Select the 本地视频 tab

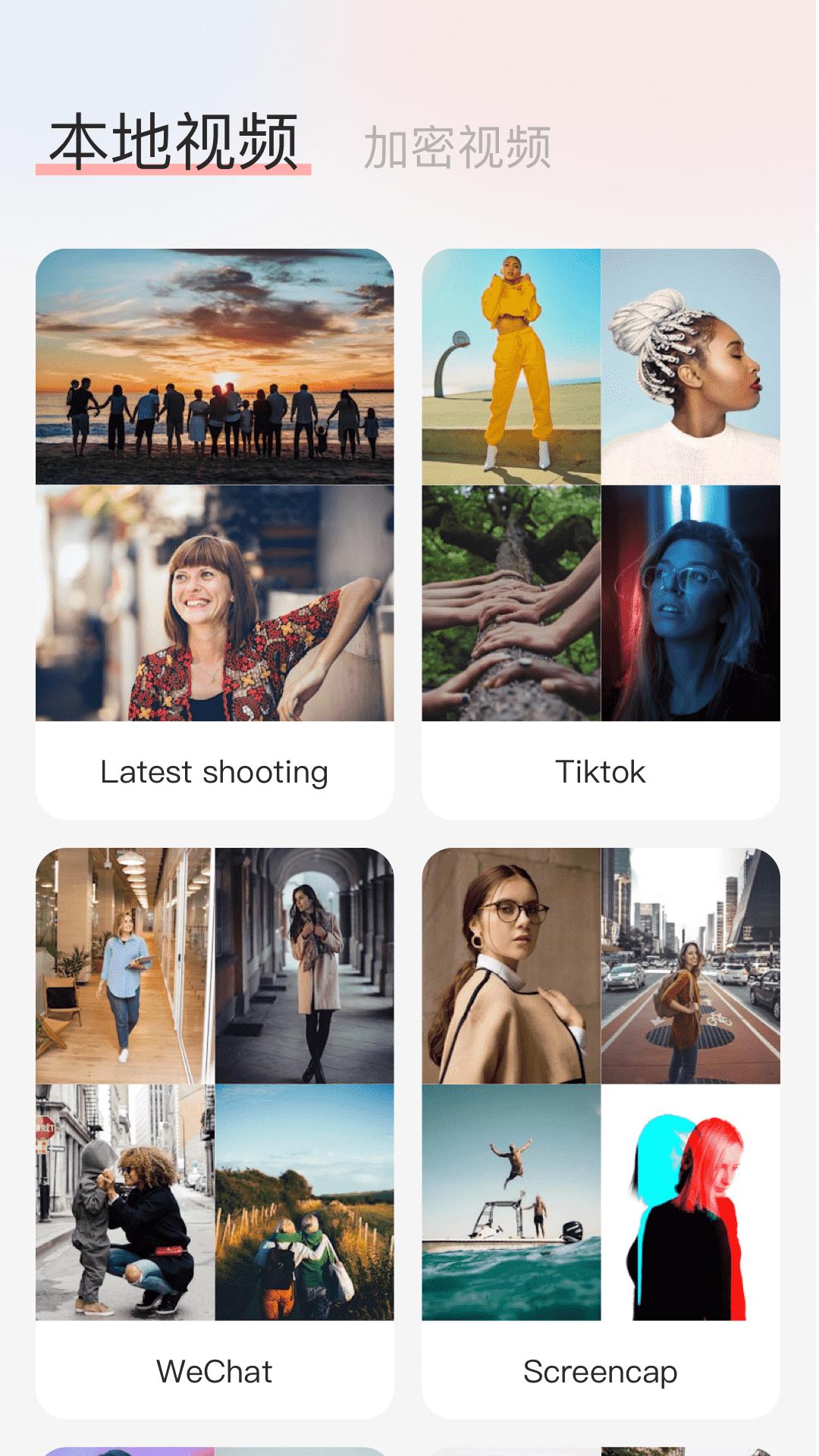point(174,142)
